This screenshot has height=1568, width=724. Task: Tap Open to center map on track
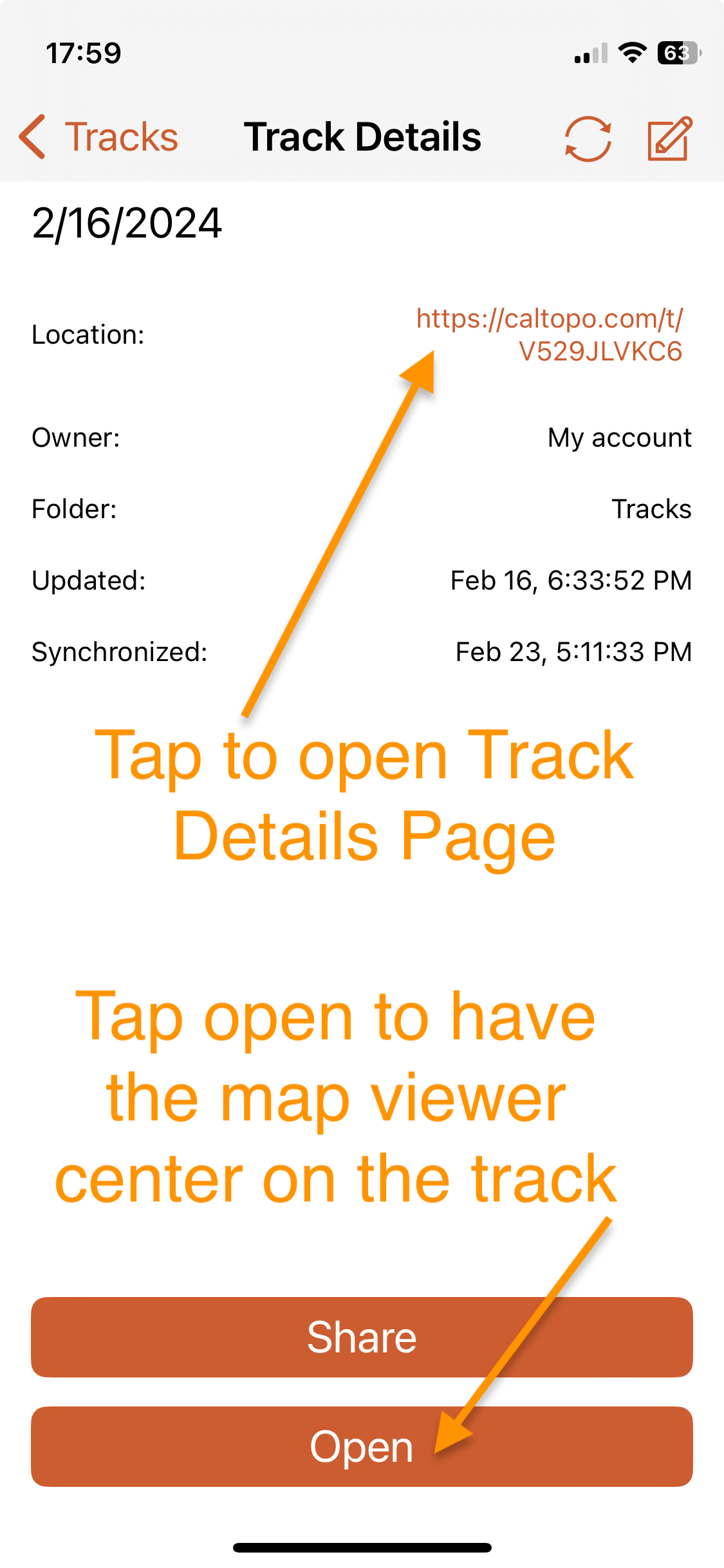pos(362,1446)
